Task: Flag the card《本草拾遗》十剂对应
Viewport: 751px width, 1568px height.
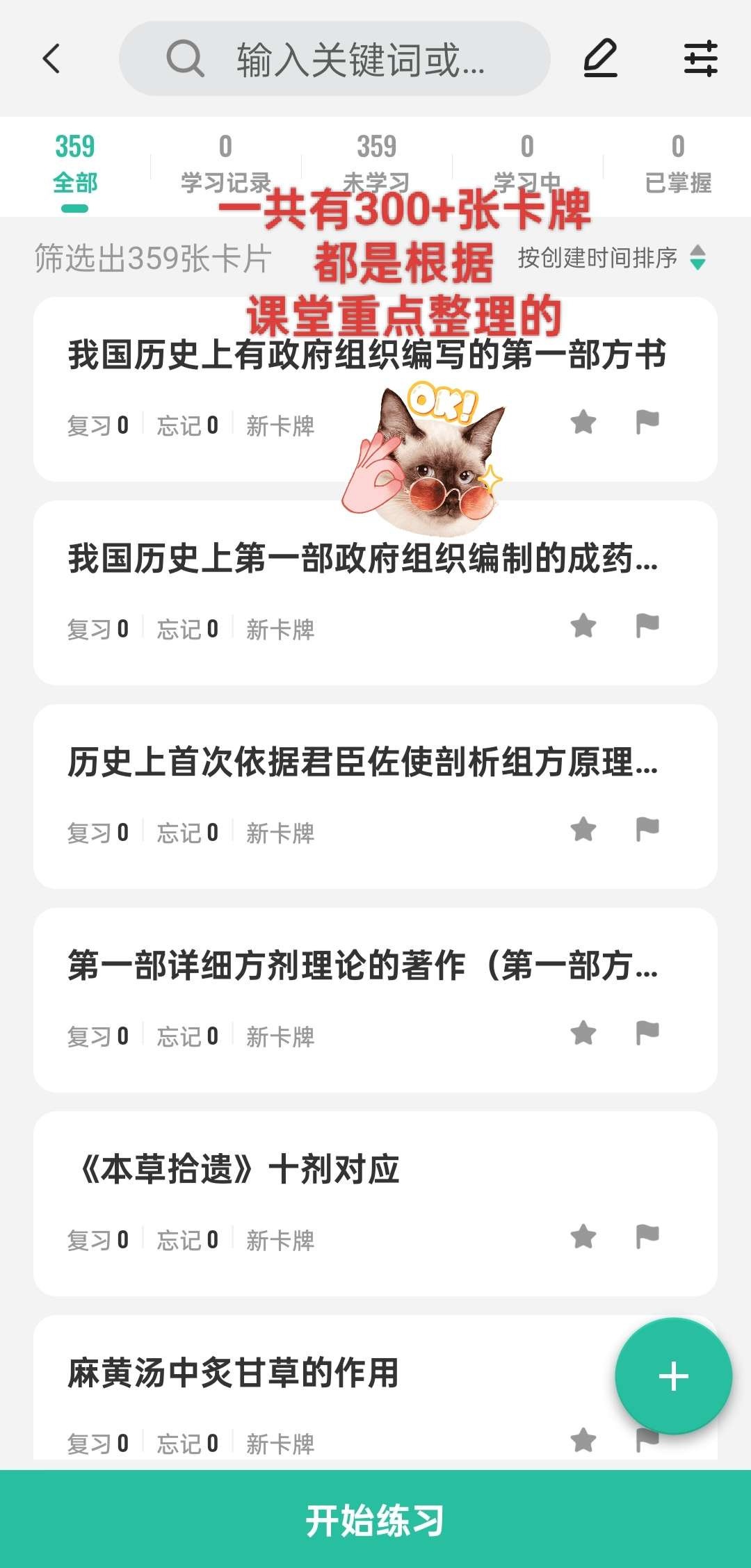Action: [647, 1236]
